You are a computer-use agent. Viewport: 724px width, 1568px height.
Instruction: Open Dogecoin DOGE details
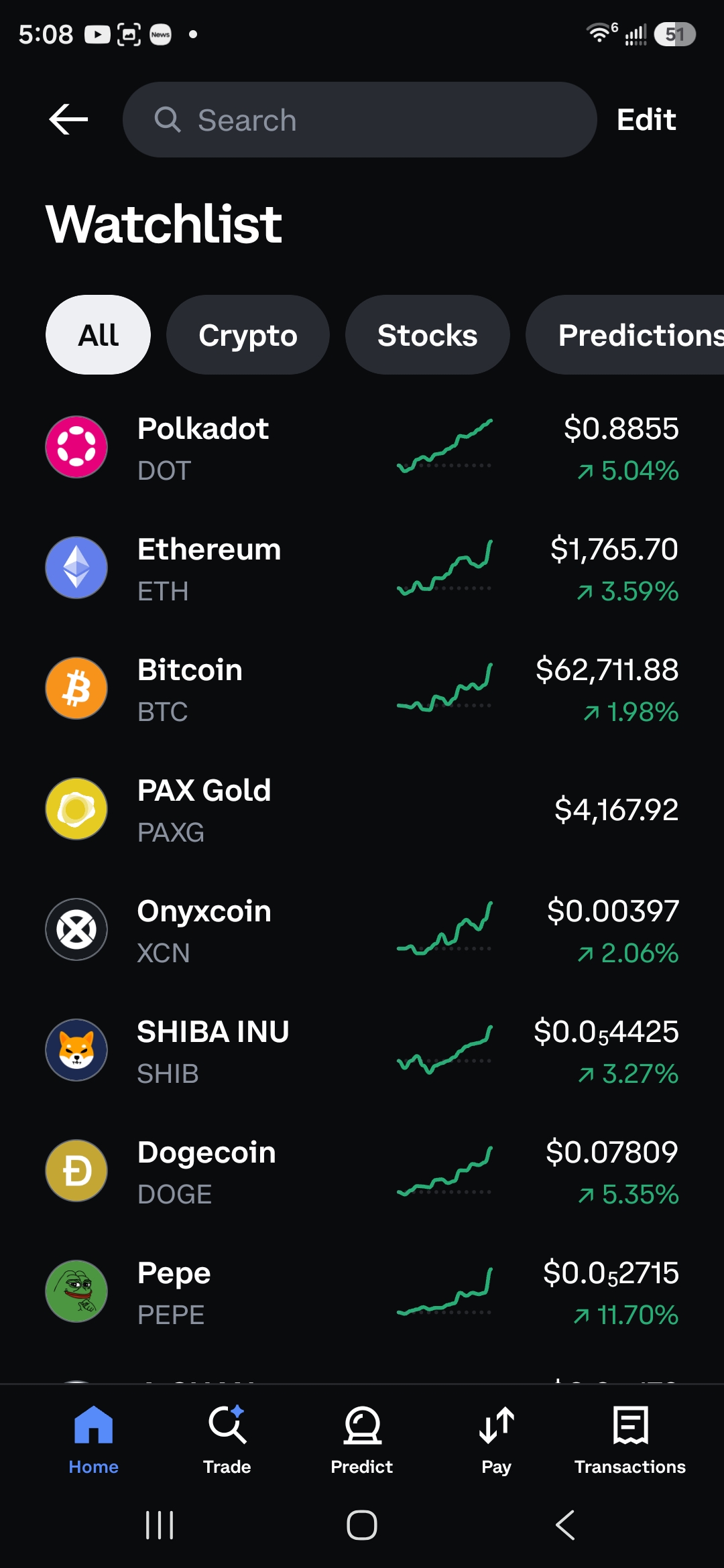pyautogui.click(x=362, y=1171)
